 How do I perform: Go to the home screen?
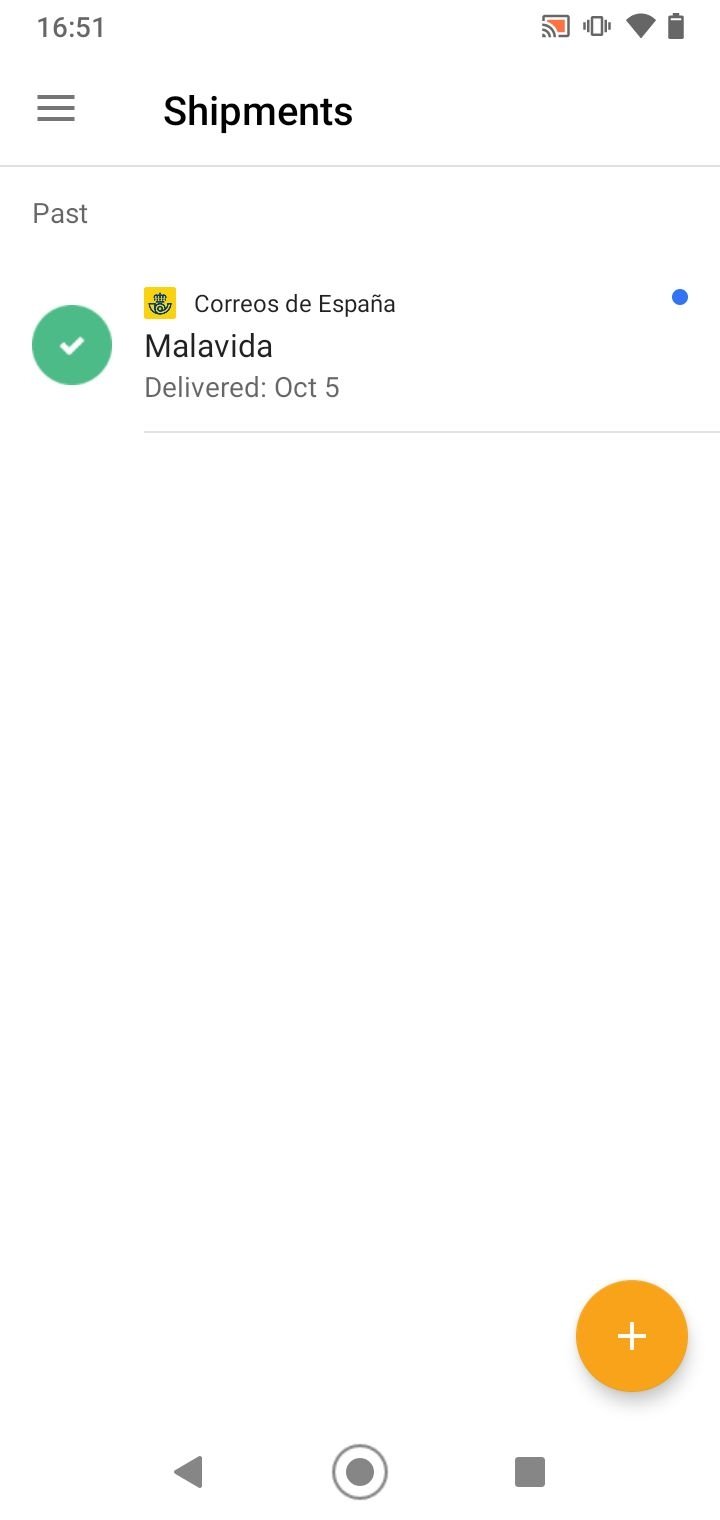click(360, 1472)
